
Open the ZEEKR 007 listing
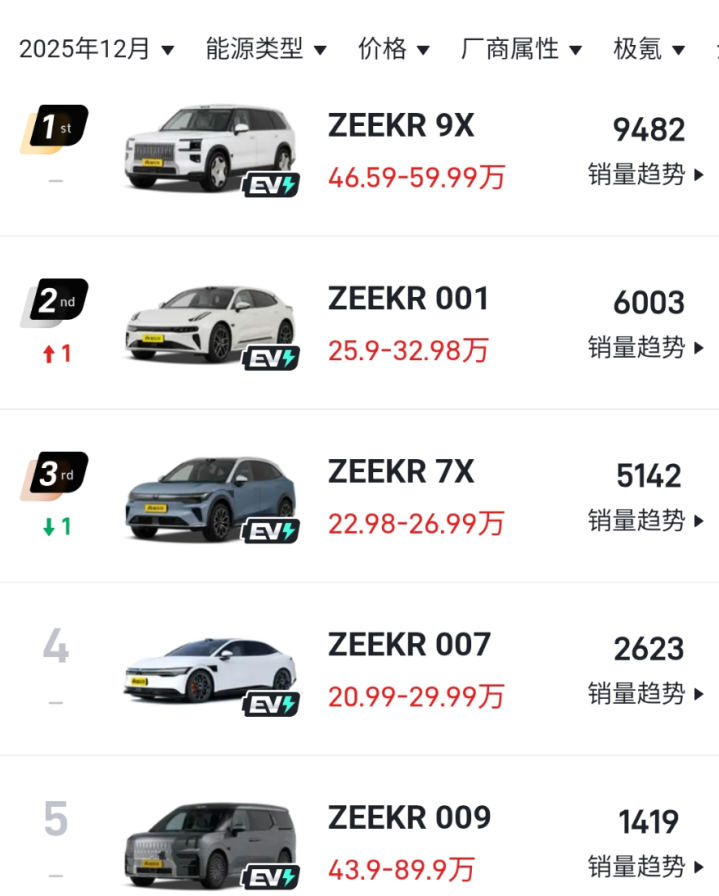409,645
